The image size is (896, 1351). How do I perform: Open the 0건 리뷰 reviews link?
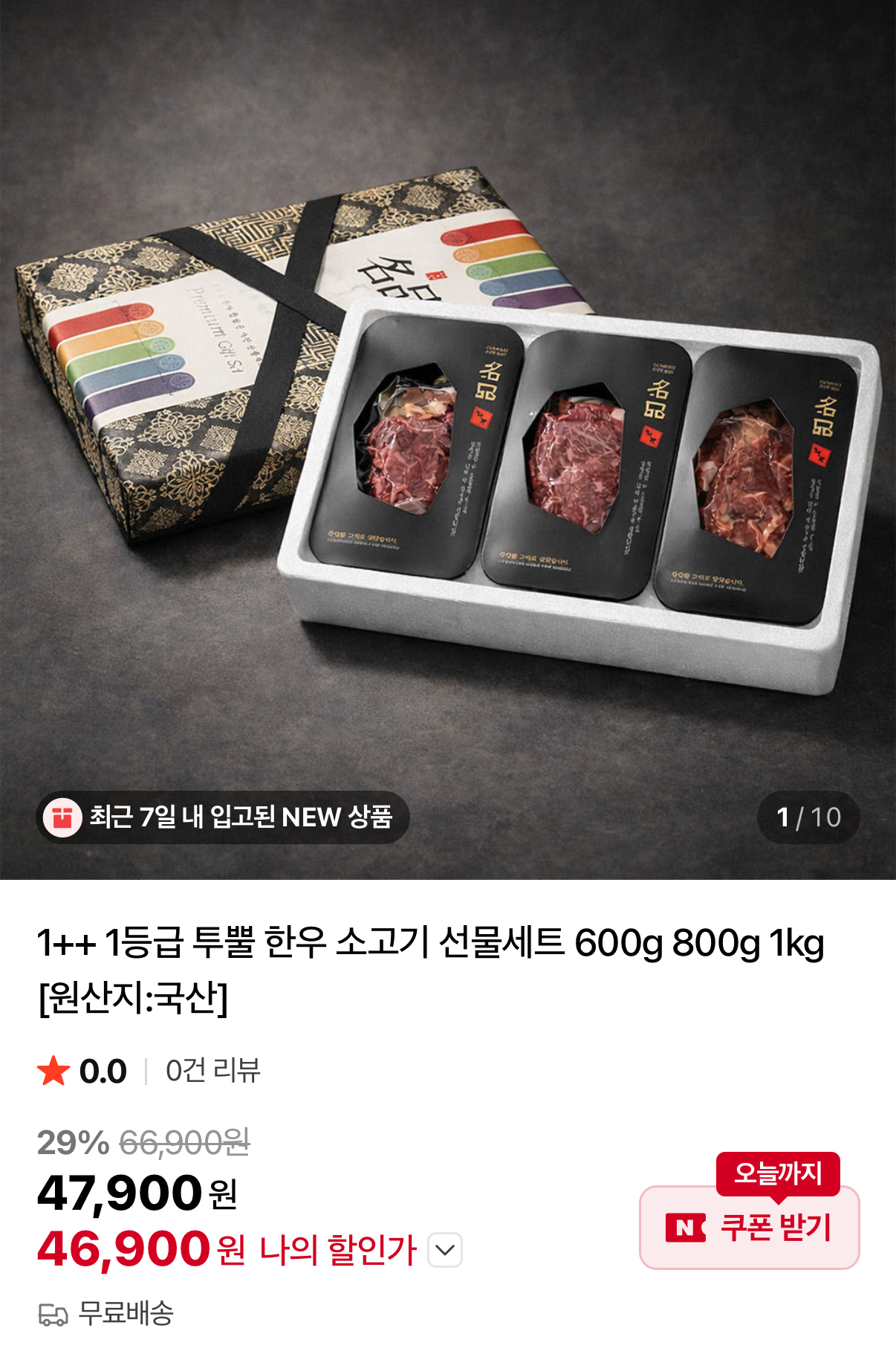pyautogui.click(x=212, y=1071)
